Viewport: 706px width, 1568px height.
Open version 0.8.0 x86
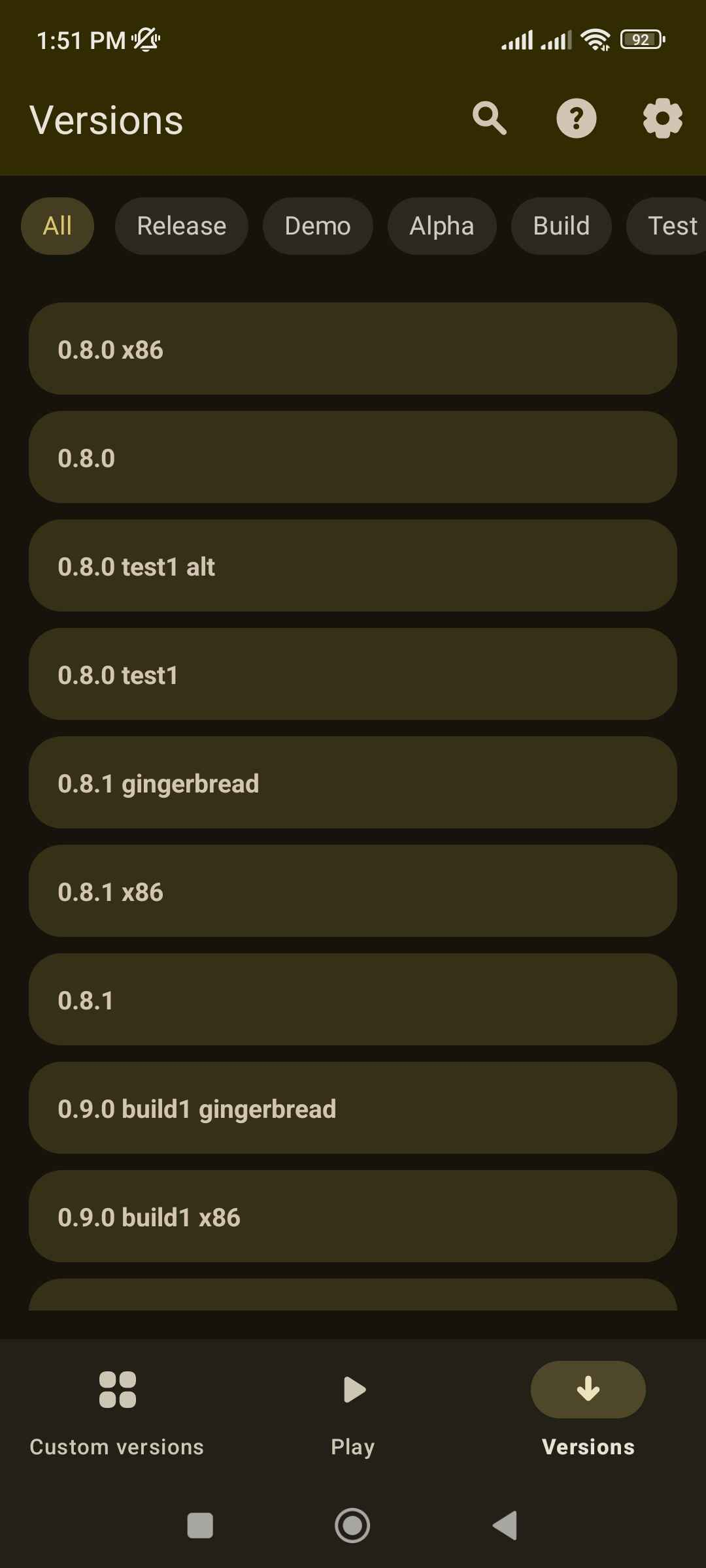click(x=353, y=349)
